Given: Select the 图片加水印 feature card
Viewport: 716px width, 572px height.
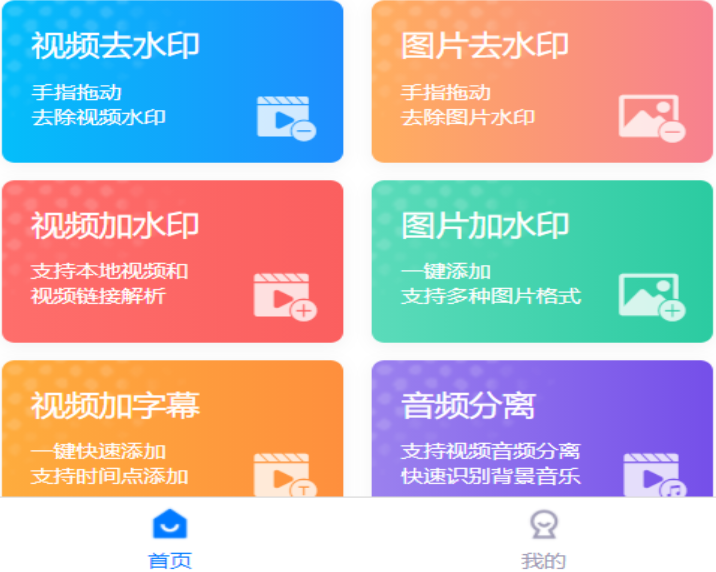Looking at the screenshot, I should point(542,262).
